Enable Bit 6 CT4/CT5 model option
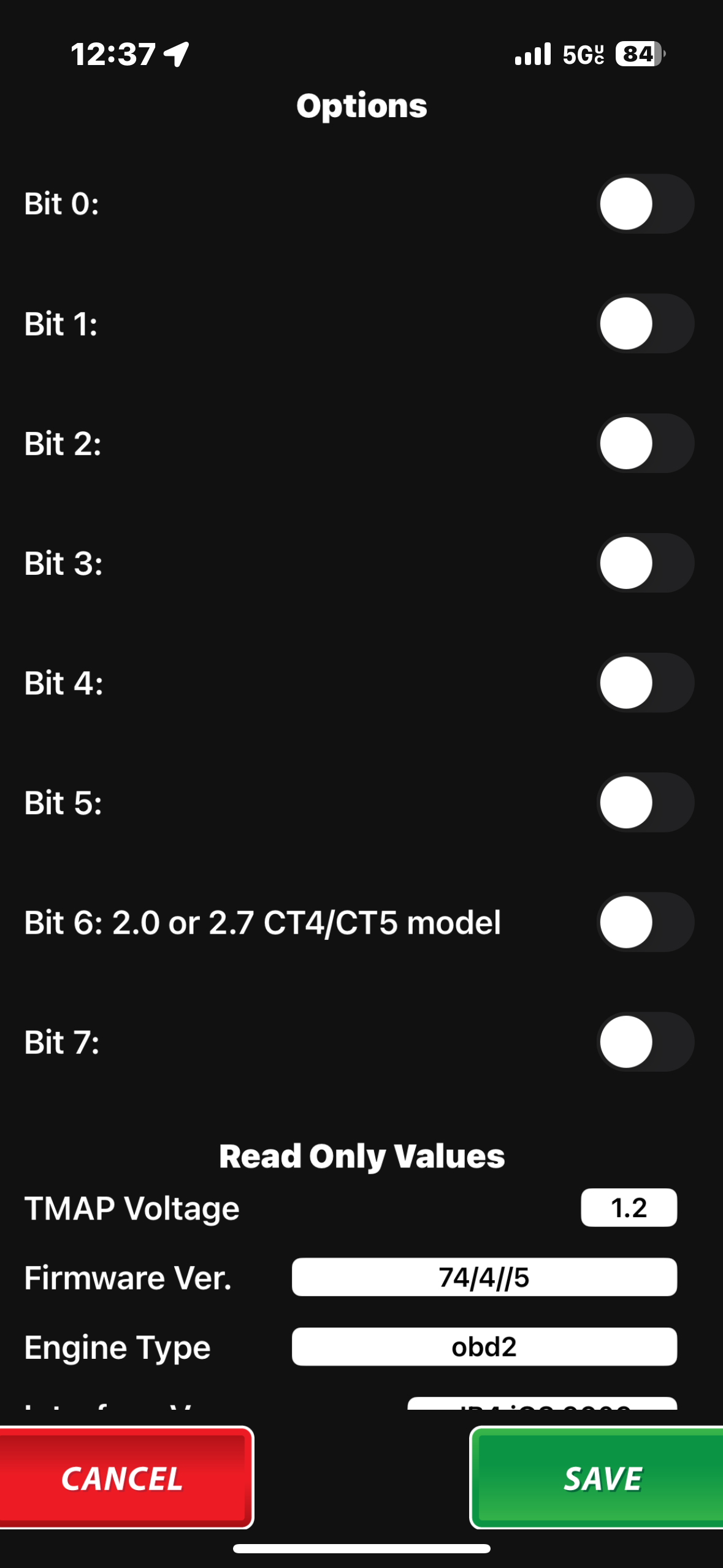 [x=645, y=921]
